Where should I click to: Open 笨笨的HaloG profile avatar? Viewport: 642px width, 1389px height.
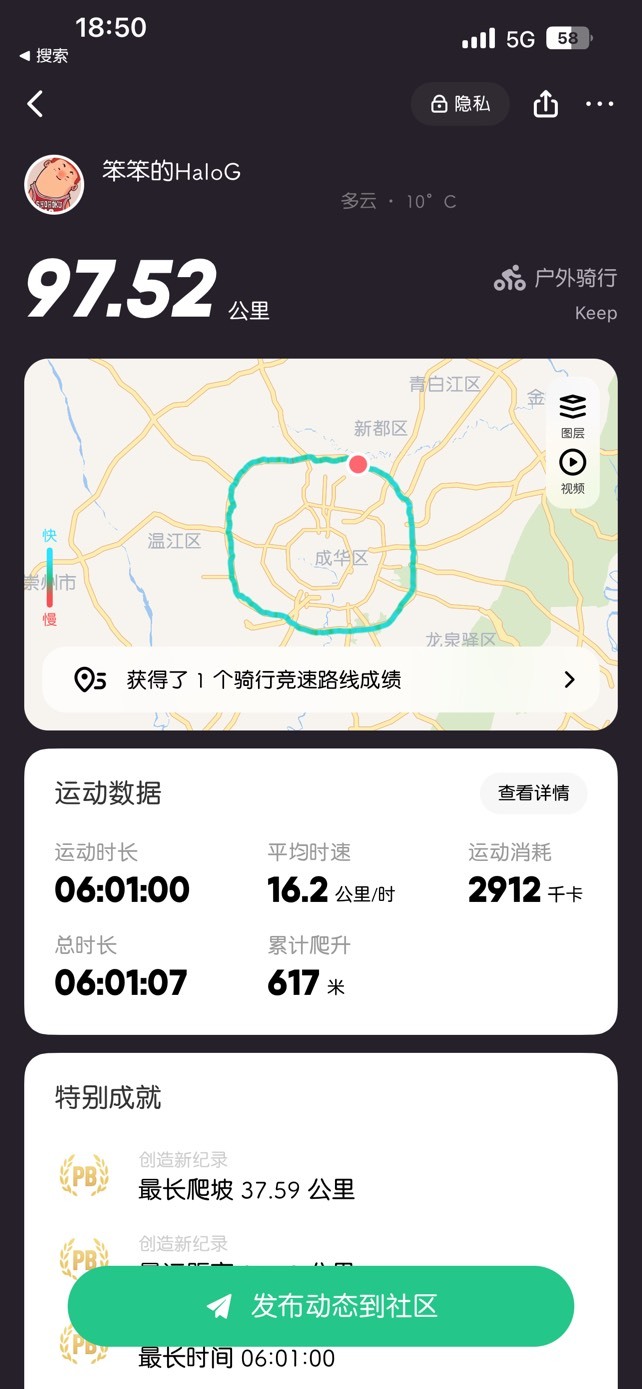pyautogui.click(x=54, y=184)
